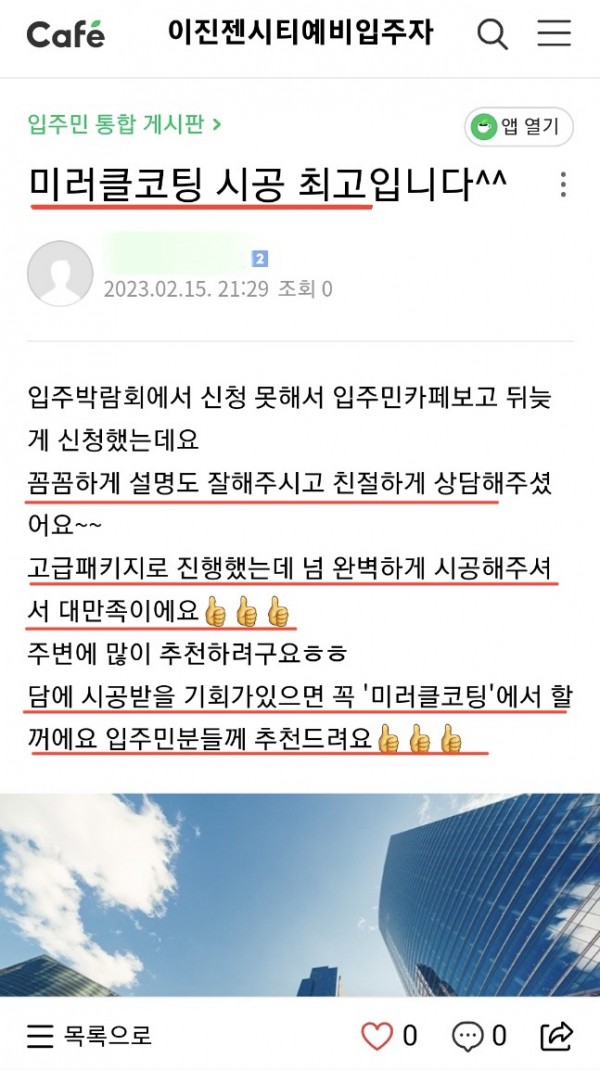Open the search magnifier icon

point(492,35)
